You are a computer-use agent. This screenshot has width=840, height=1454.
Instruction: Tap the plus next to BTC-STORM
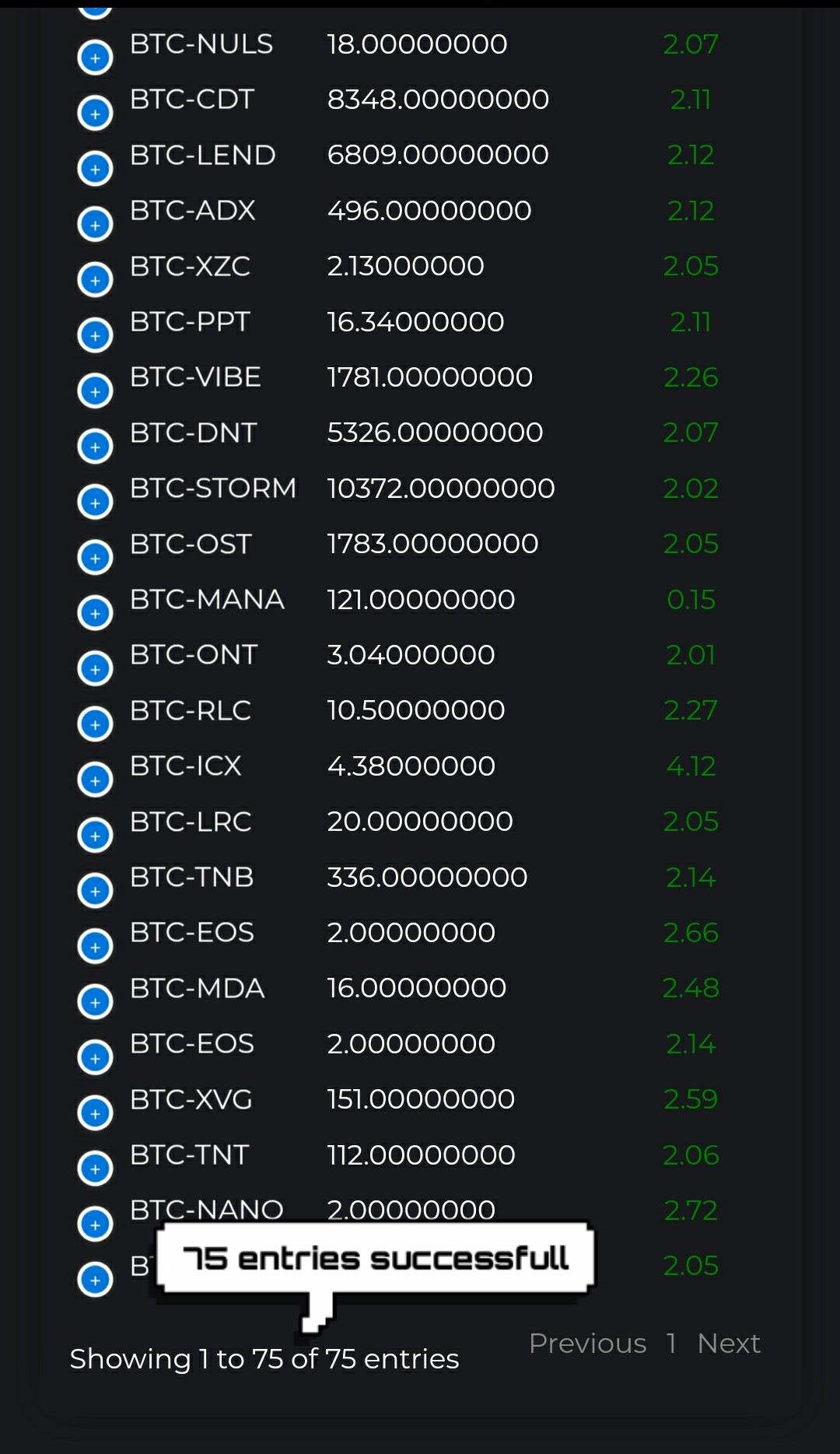[x=95, y=503]
